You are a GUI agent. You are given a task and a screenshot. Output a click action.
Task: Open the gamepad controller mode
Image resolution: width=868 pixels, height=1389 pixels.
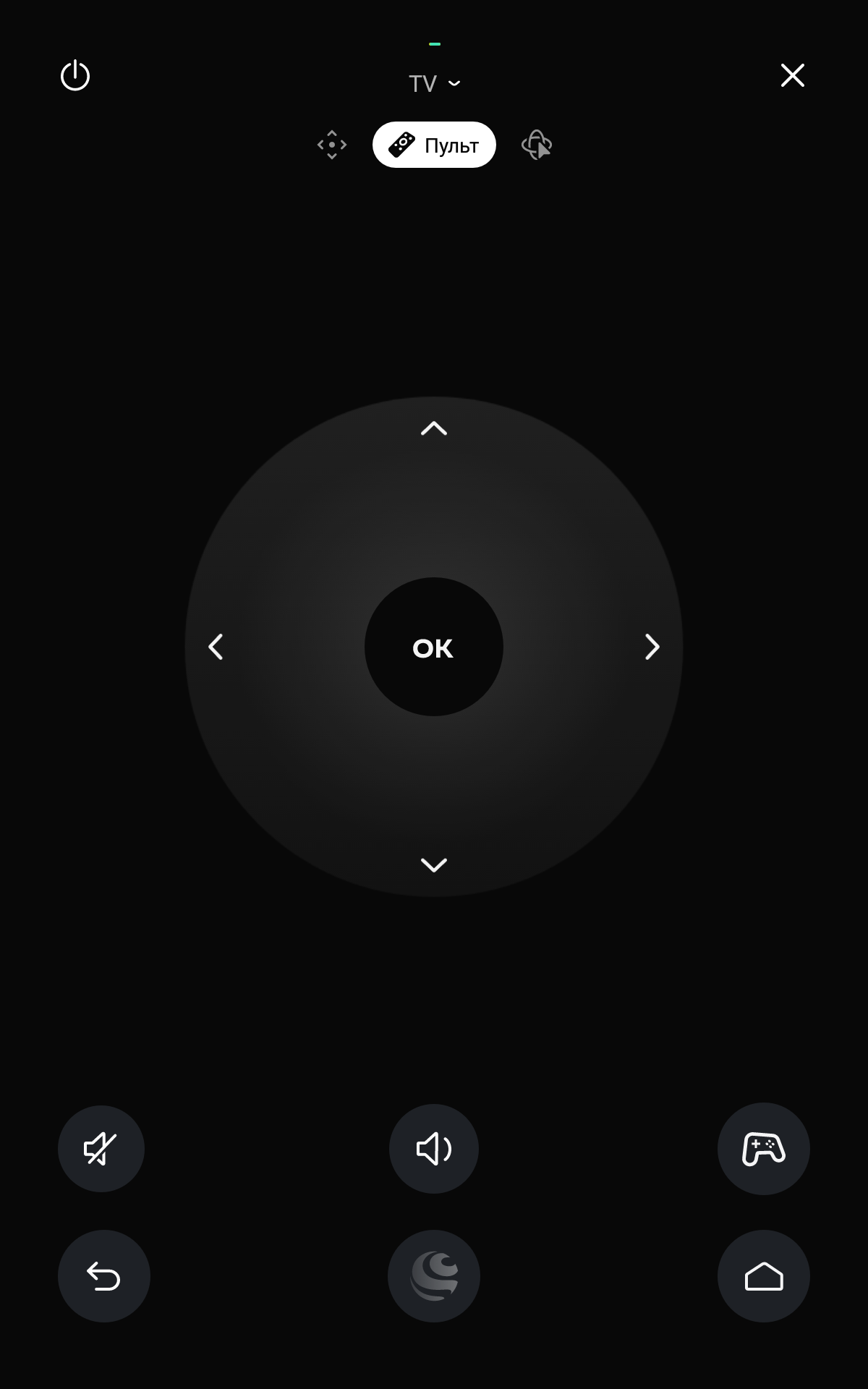(x=763, y=1149)
